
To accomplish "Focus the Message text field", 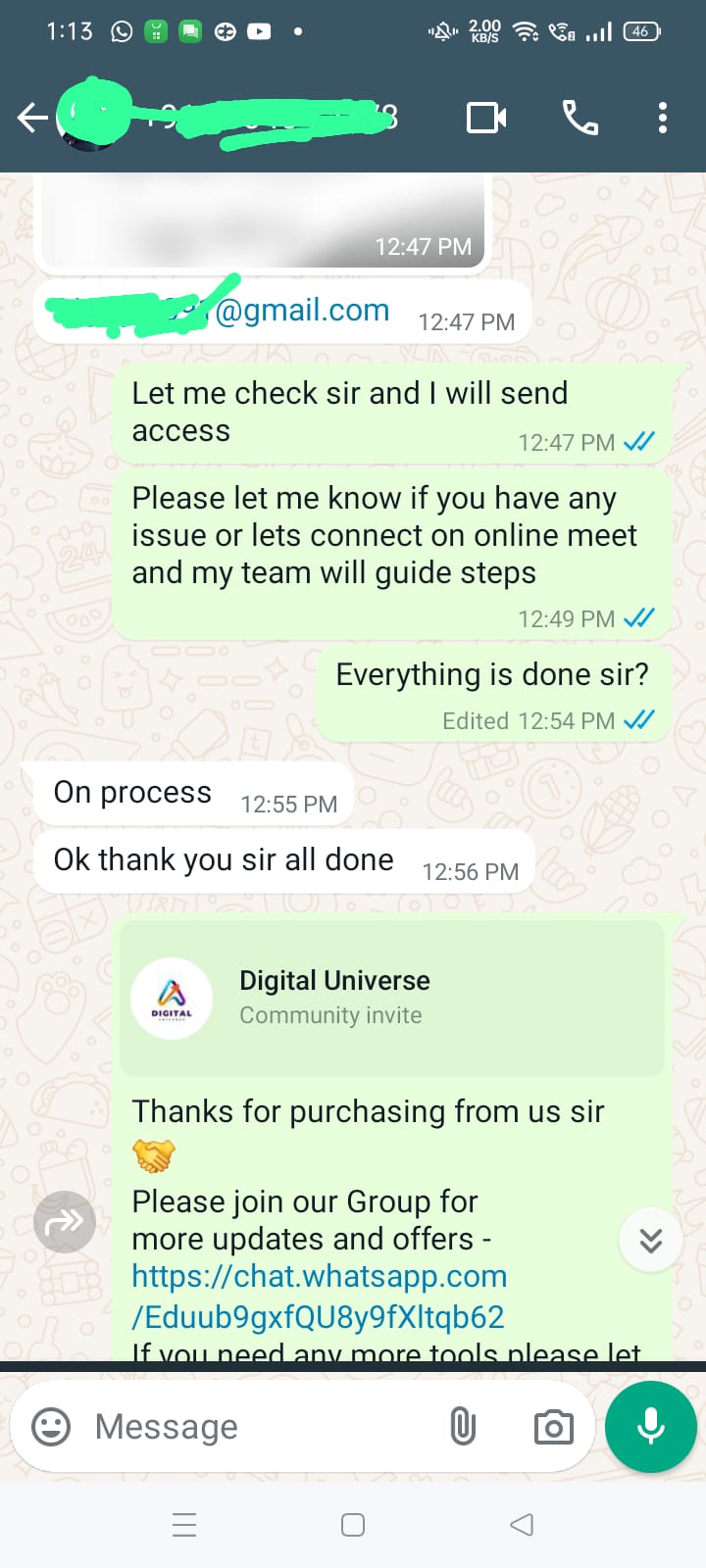I will (255, 1427).
